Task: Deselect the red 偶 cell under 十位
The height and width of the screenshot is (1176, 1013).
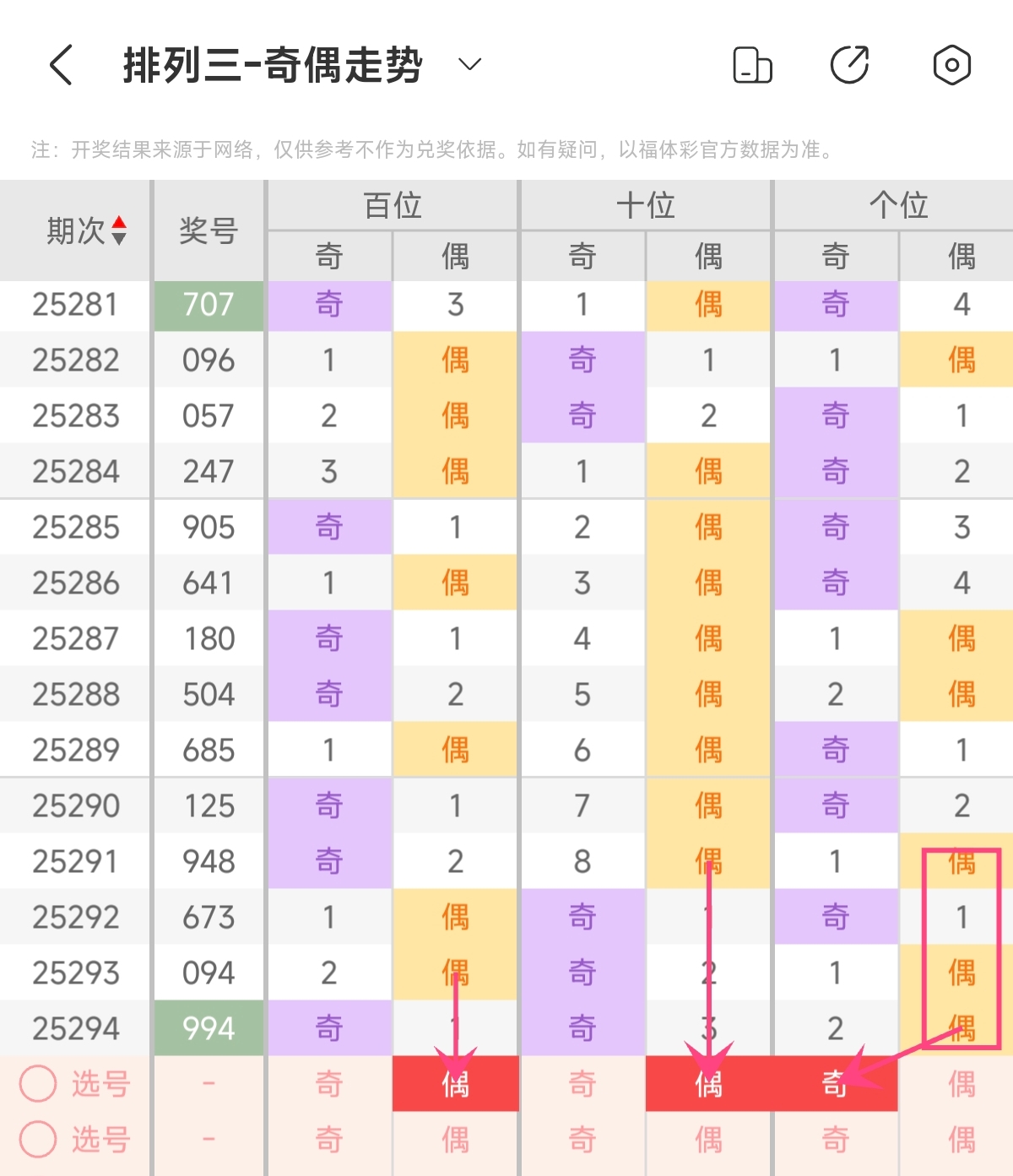Action: 709,1083
